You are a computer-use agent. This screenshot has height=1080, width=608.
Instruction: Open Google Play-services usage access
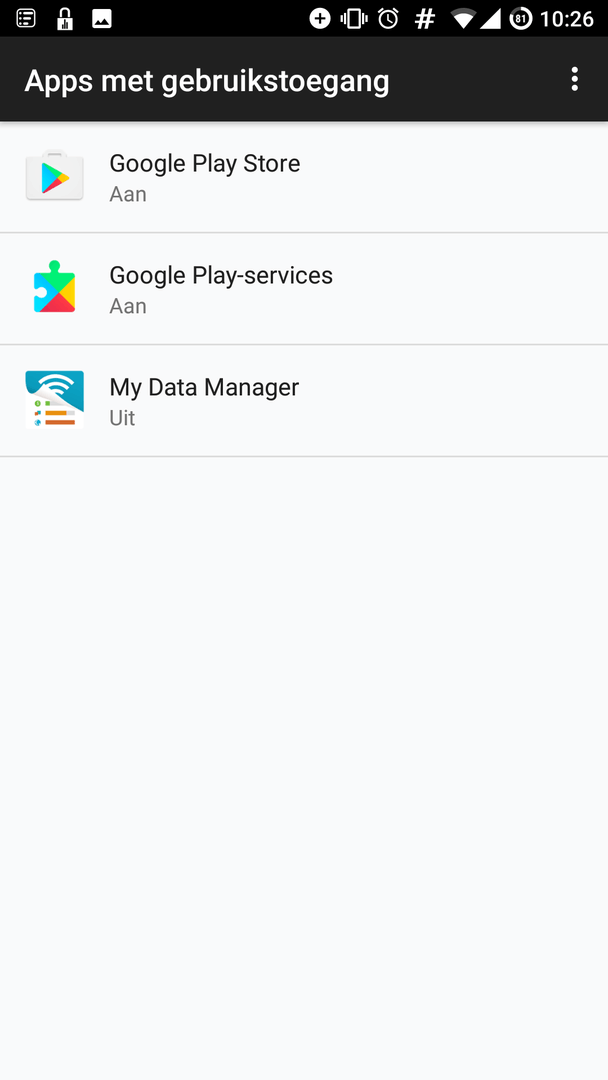(304, 289)
